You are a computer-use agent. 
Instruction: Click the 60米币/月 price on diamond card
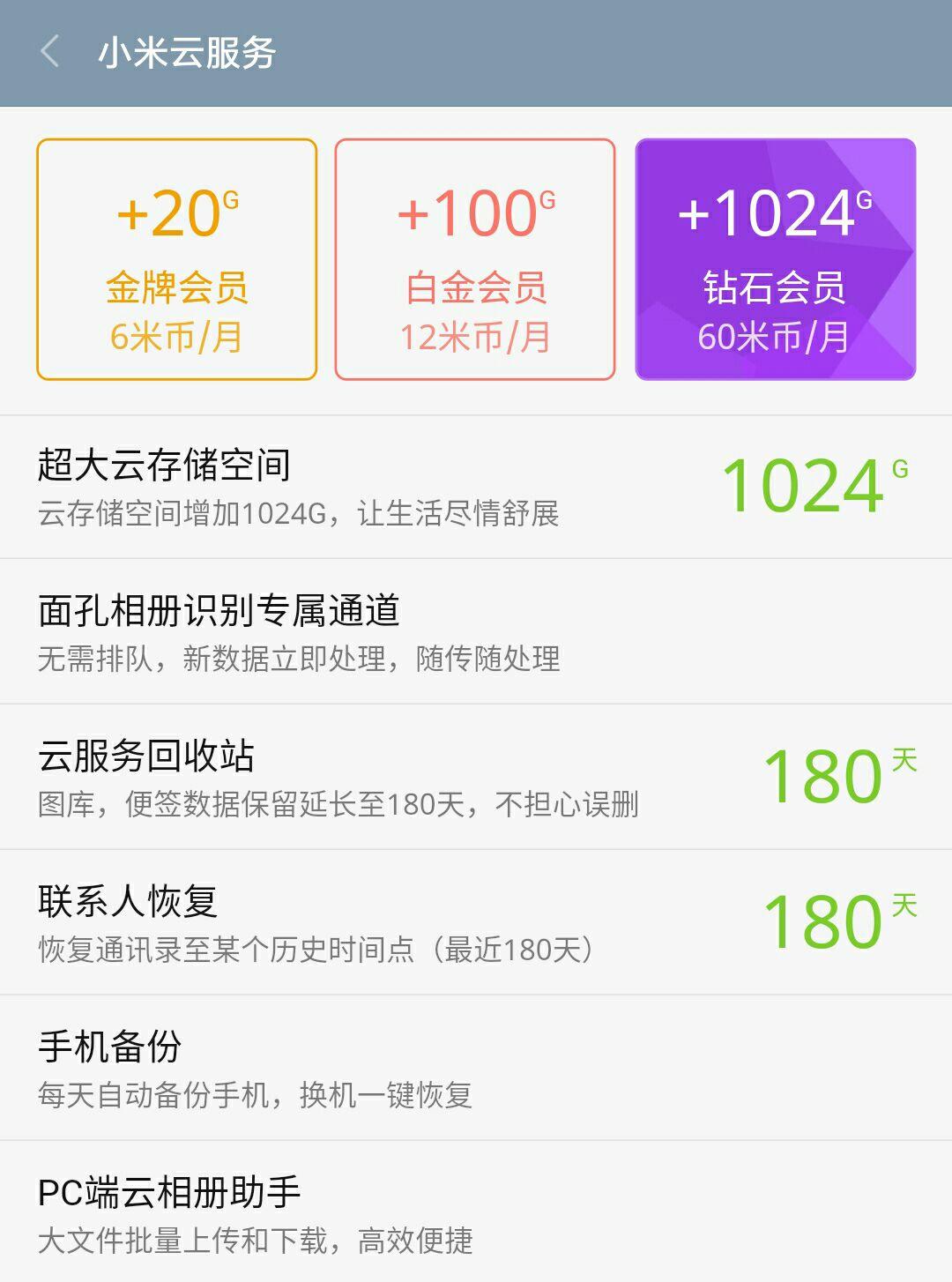click(774, 338)
